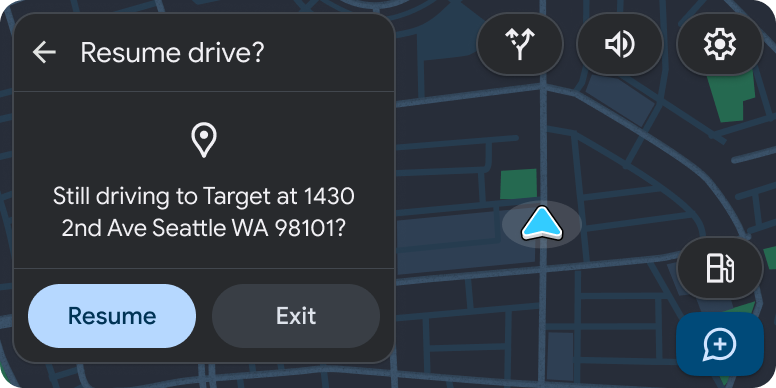776x388 pixels.
Task: Search for gas stations along route
Action: [x=720, y=268]
